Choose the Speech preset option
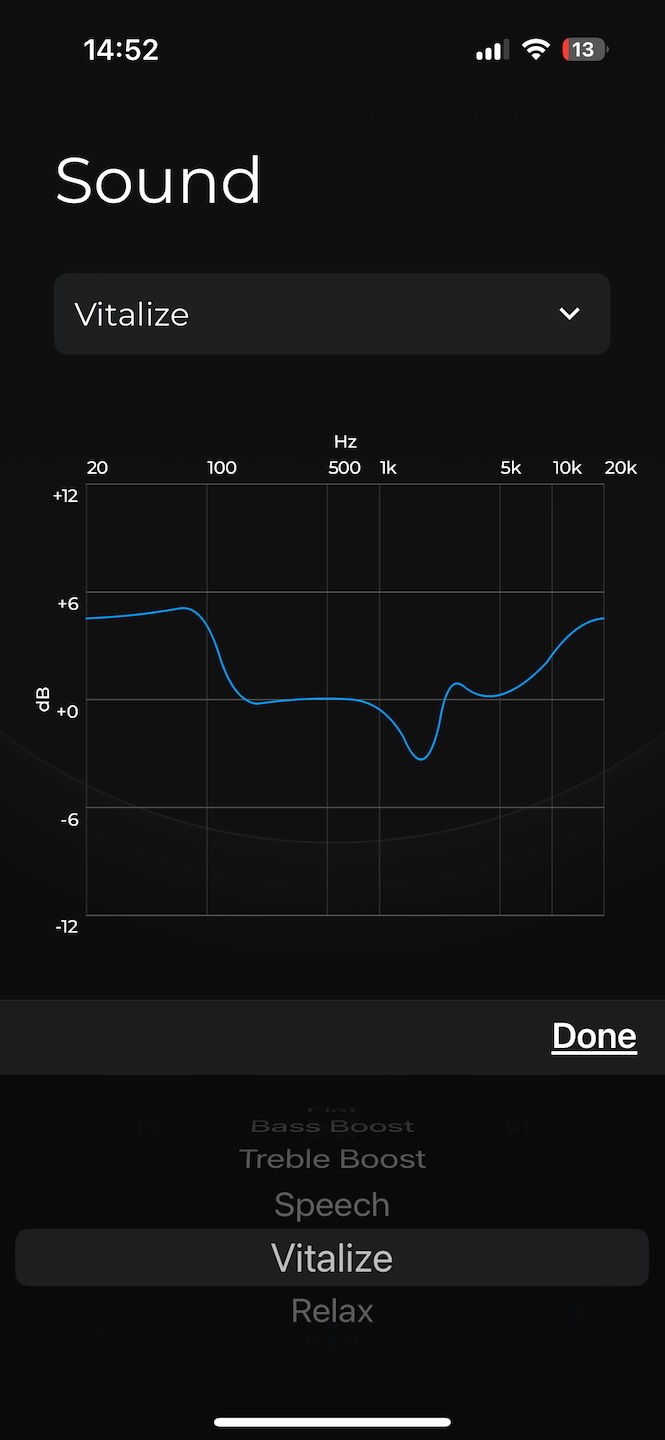The width and height of the screenshot is (665, 1440). 332,1205
